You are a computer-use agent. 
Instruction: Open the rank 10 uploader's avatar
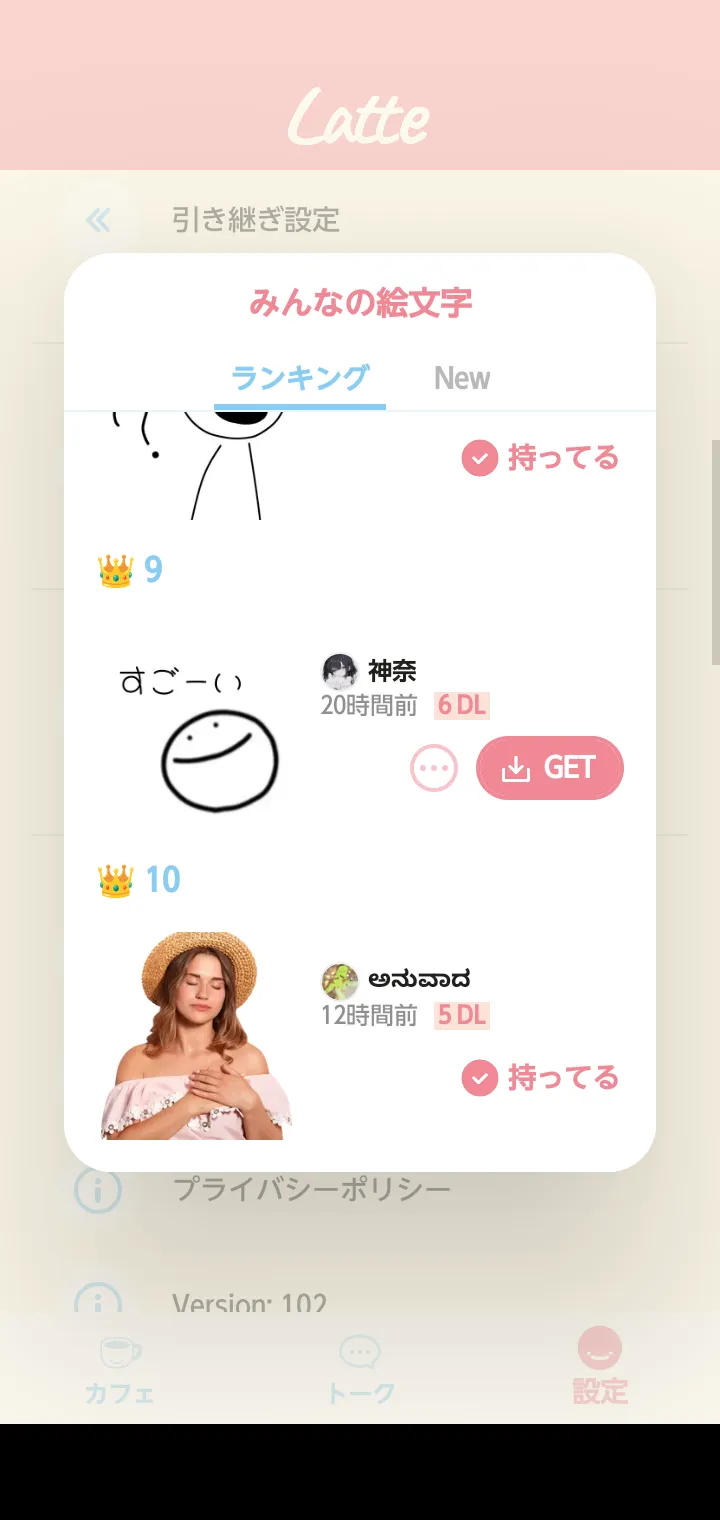[x=340, y=981]
